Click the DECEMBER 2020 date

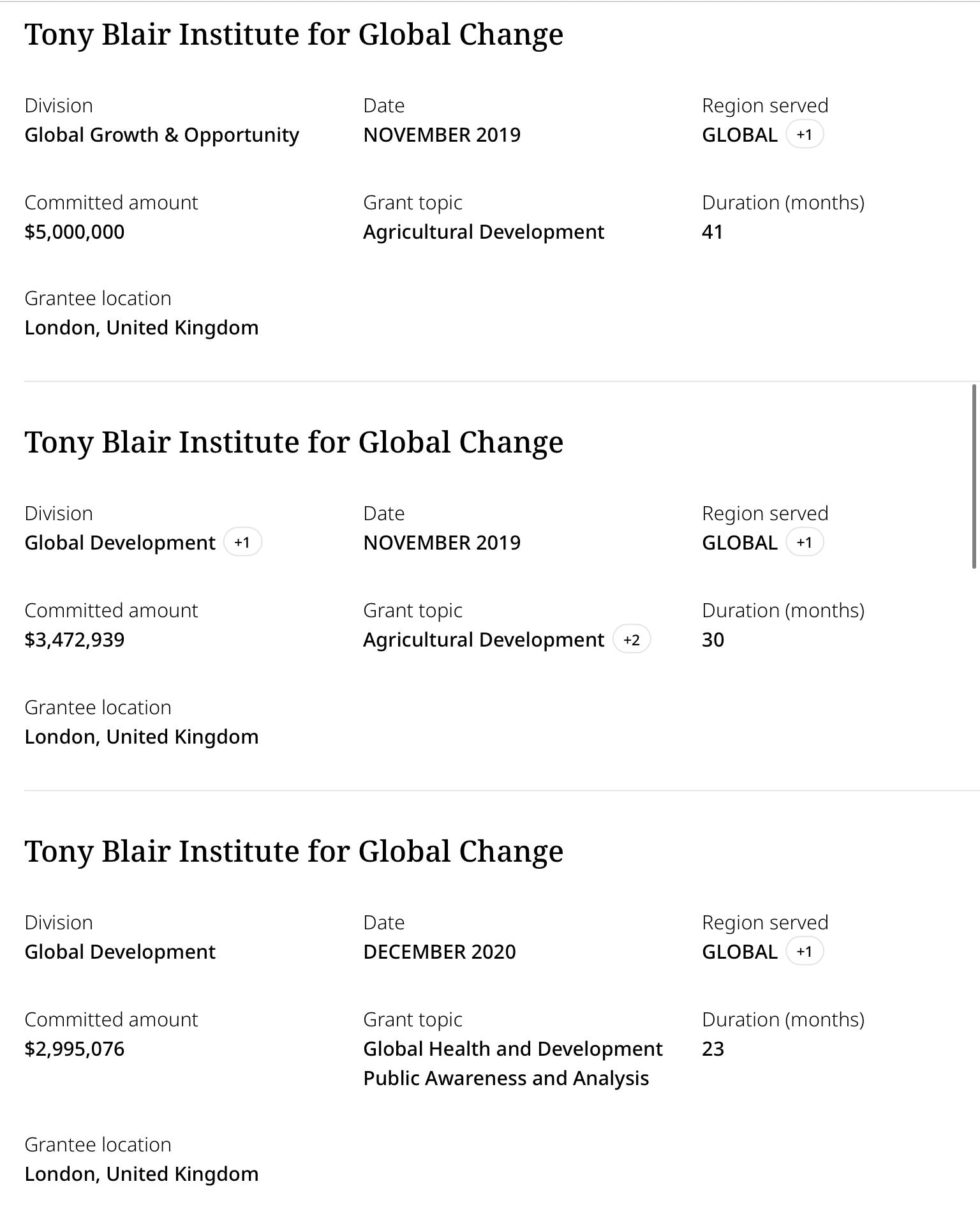click(440, 952)
